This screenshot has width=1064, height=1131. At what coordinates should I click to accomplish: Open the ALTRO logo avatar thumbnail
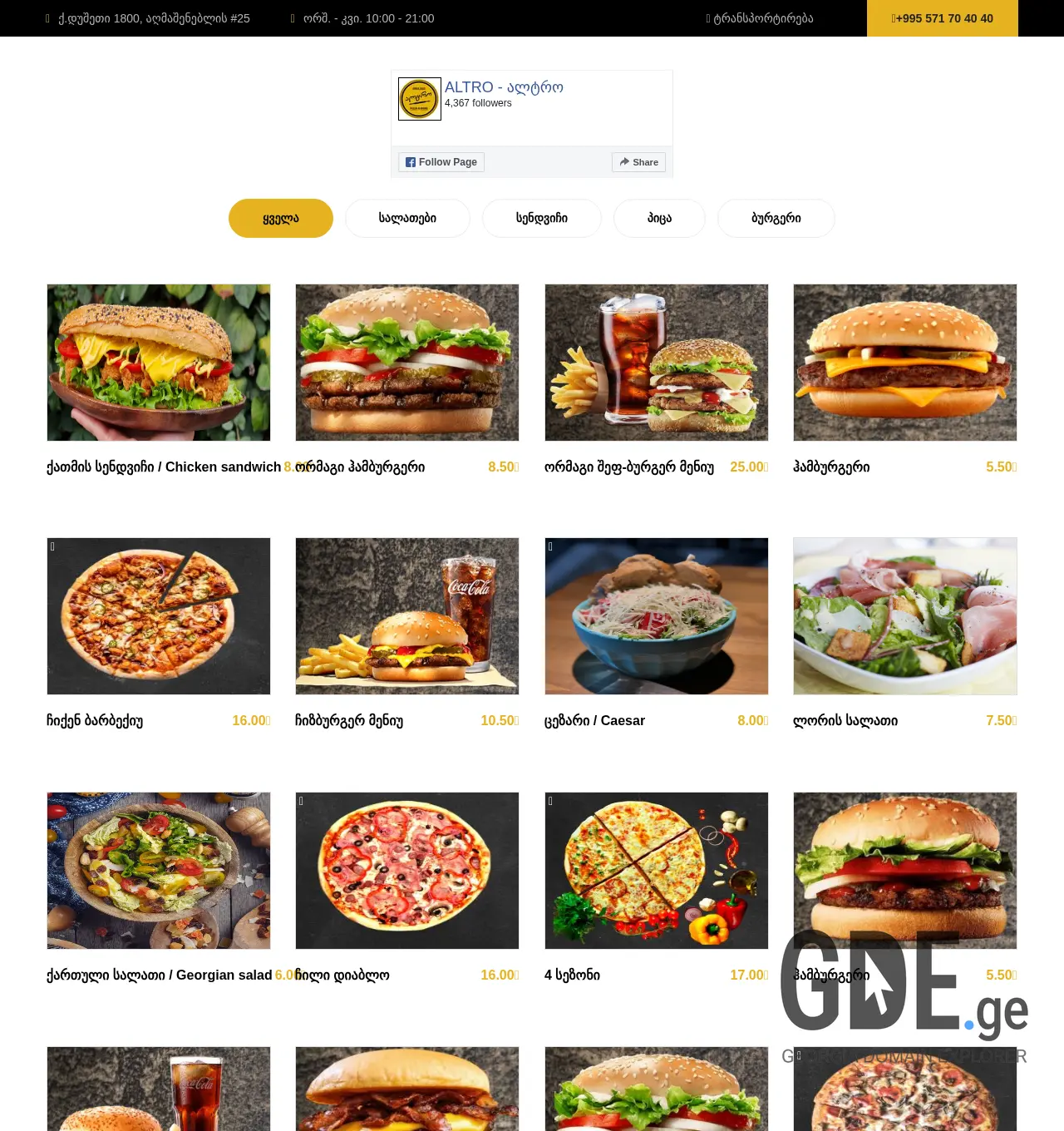(419, 97)
